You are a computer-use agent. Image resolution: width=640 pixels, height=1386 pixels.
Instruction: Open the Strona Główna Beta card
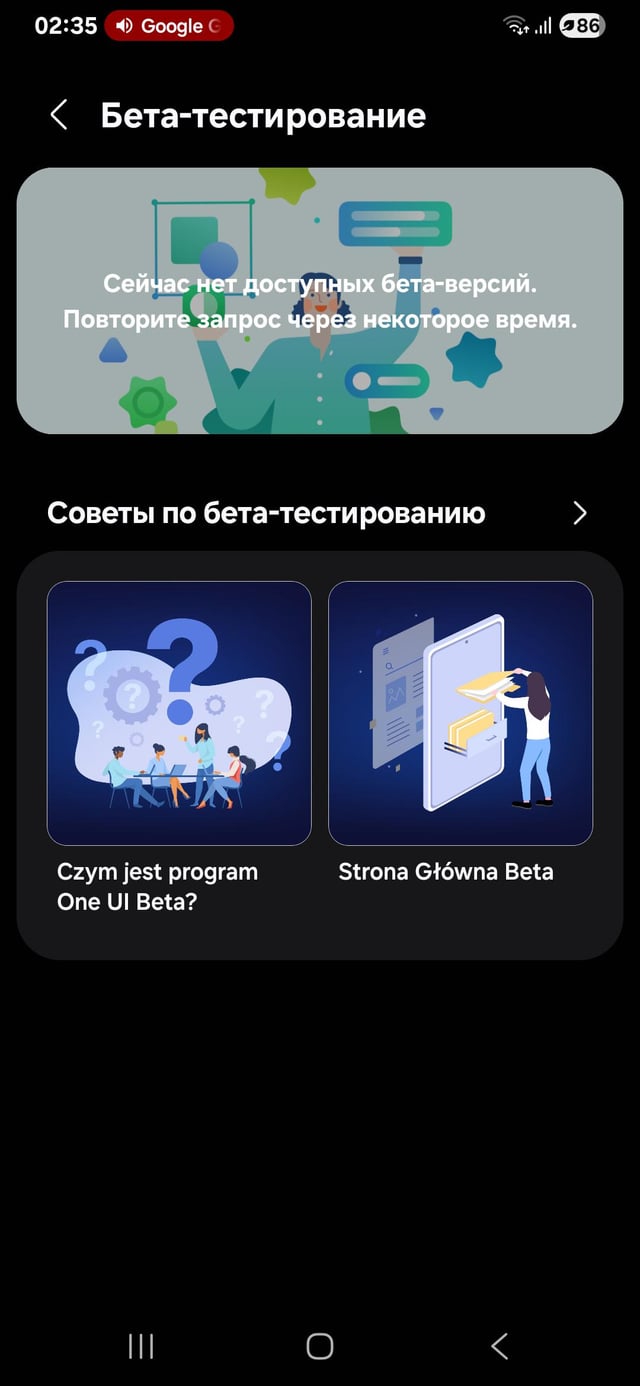(460, 734)
